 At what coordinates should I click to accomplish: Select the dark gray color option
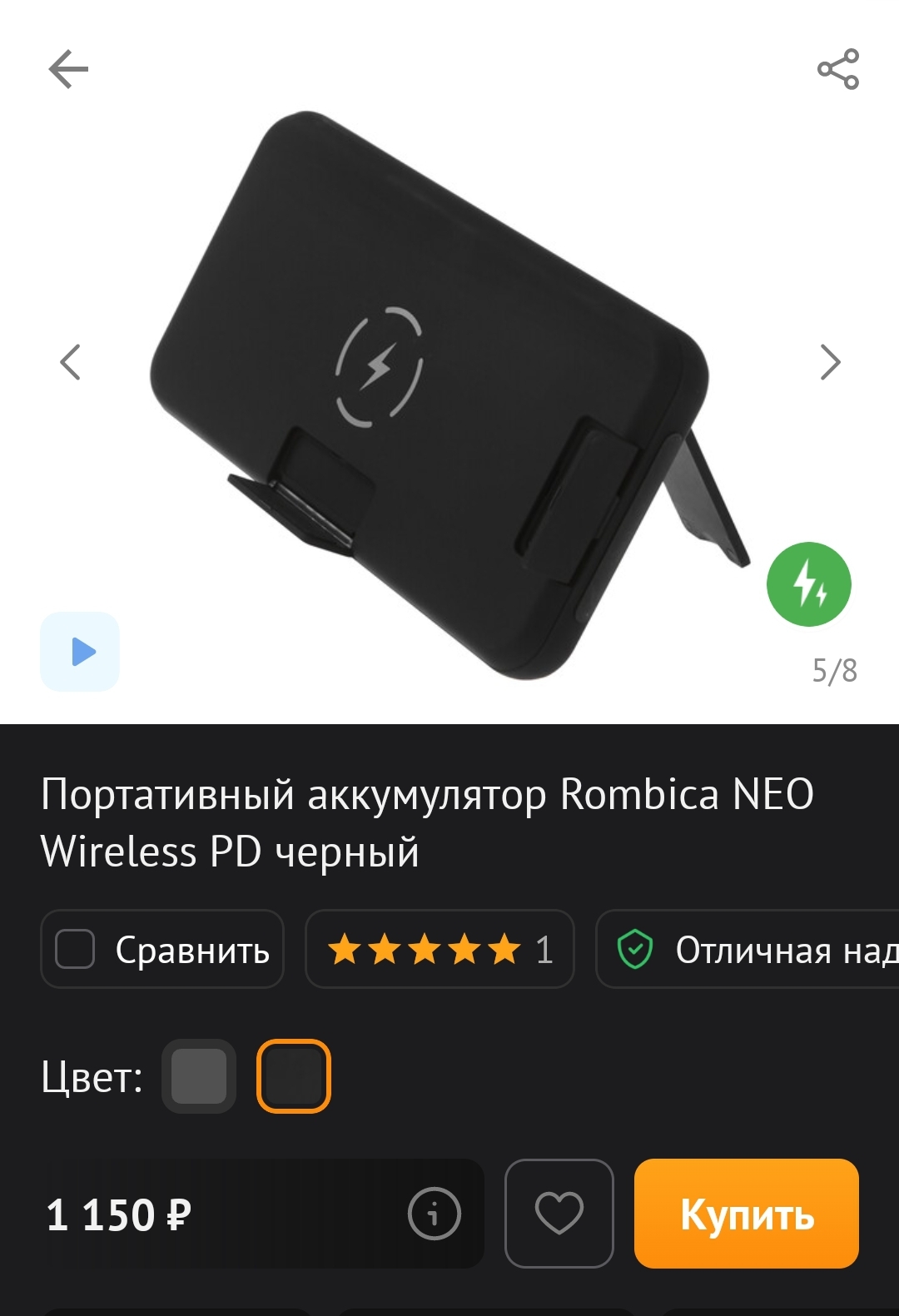click(198, 1075)
